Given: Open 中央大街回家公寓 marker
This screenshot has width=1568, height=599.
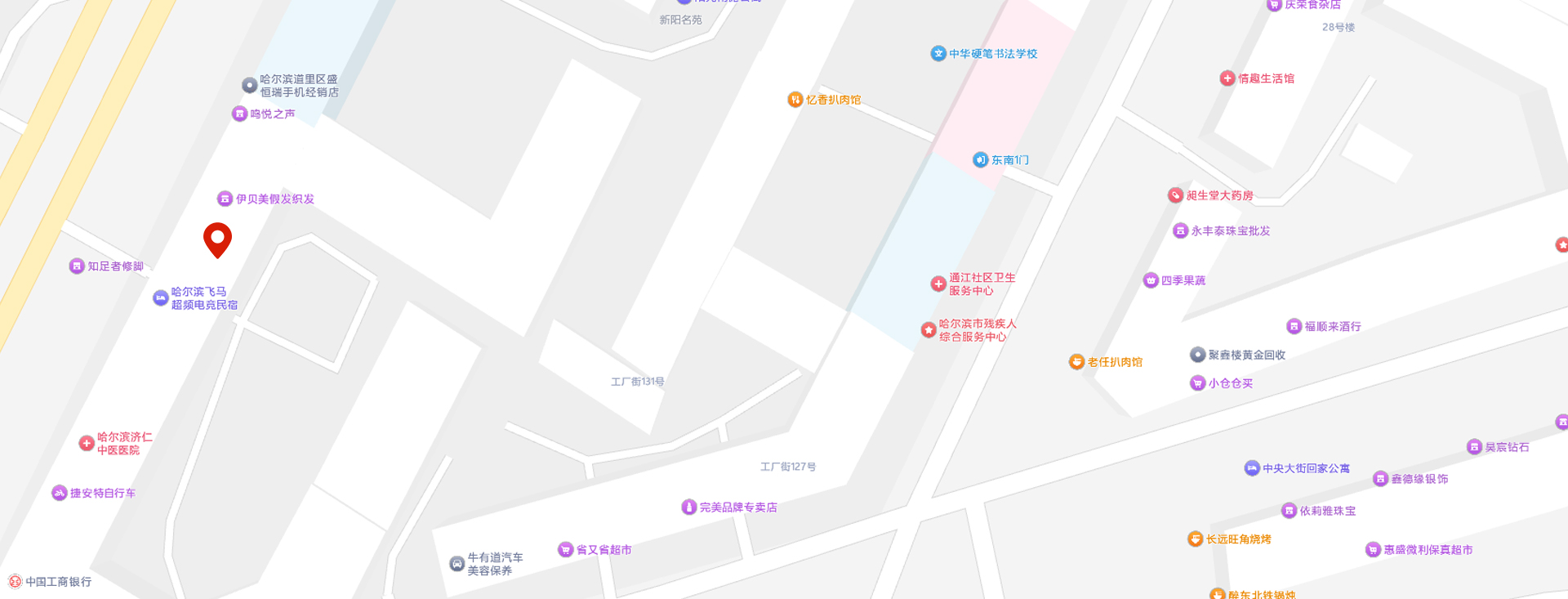Looking at the screenshot, I should pyautogui.click(x=1252, y=468).
